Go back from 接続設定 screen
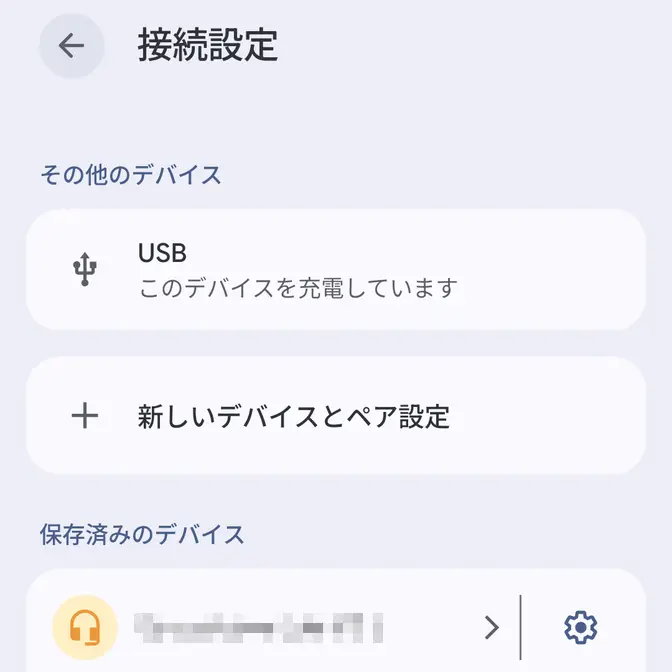 [71, 46]
